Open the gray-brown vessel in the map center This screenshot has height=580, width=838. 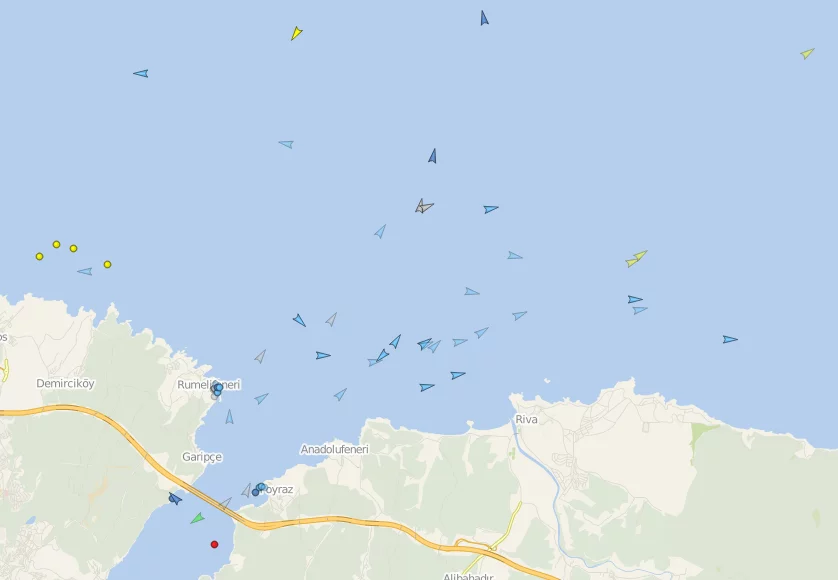coord(424,207)
